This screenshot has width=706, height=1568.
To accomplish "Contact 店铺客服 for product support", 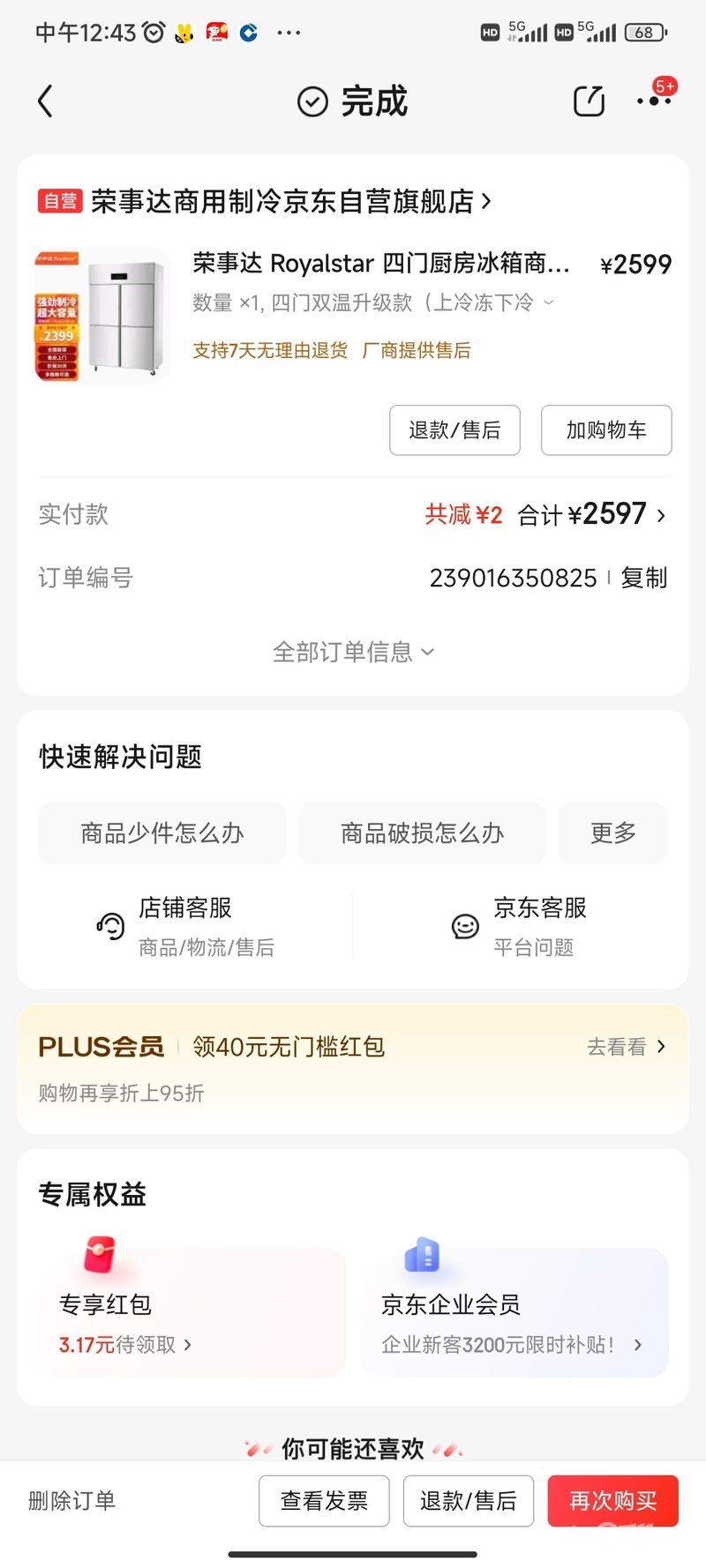I will point(185,926).
